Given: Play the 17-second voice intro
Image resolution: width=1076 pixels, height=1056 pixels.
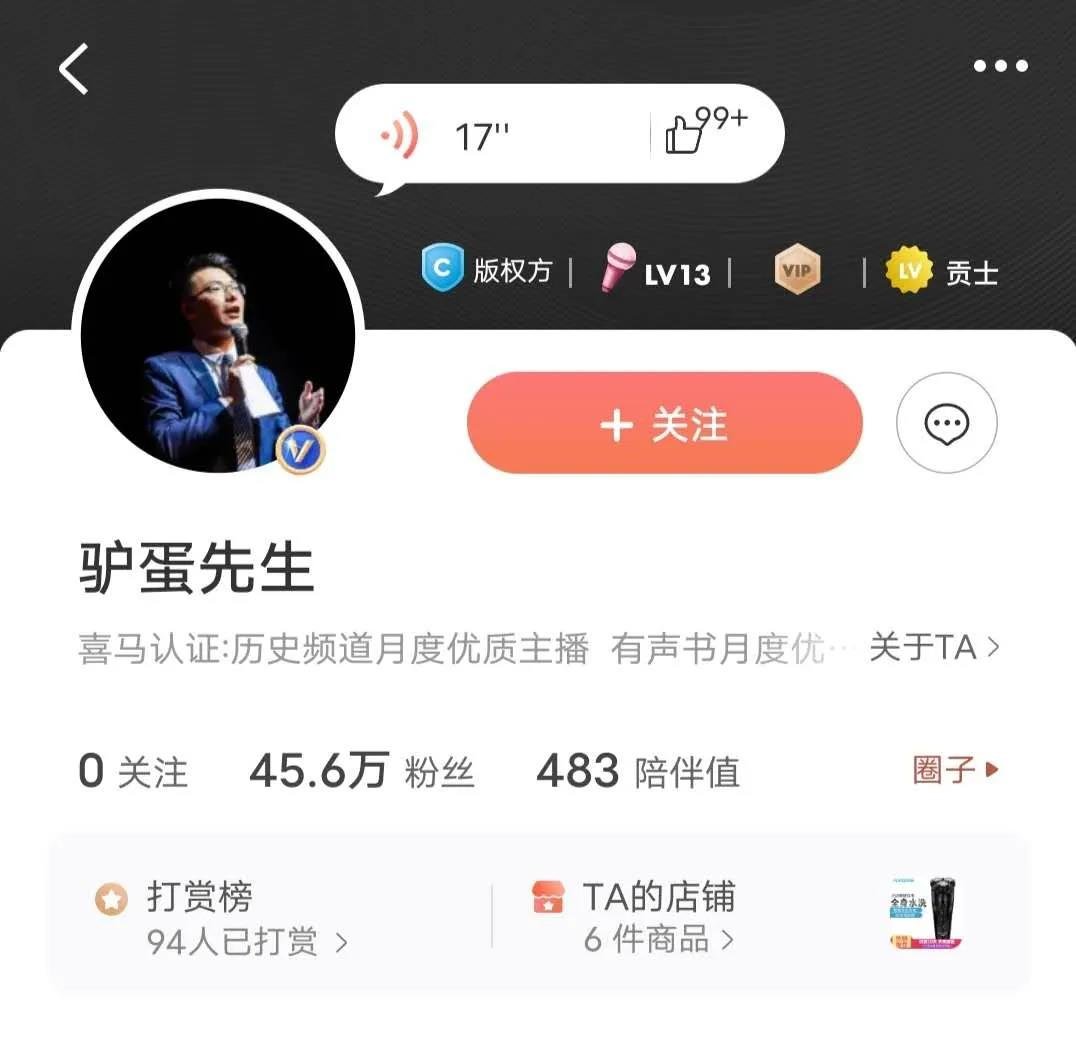Looking at the screenshot, I should tap(450, 135).
